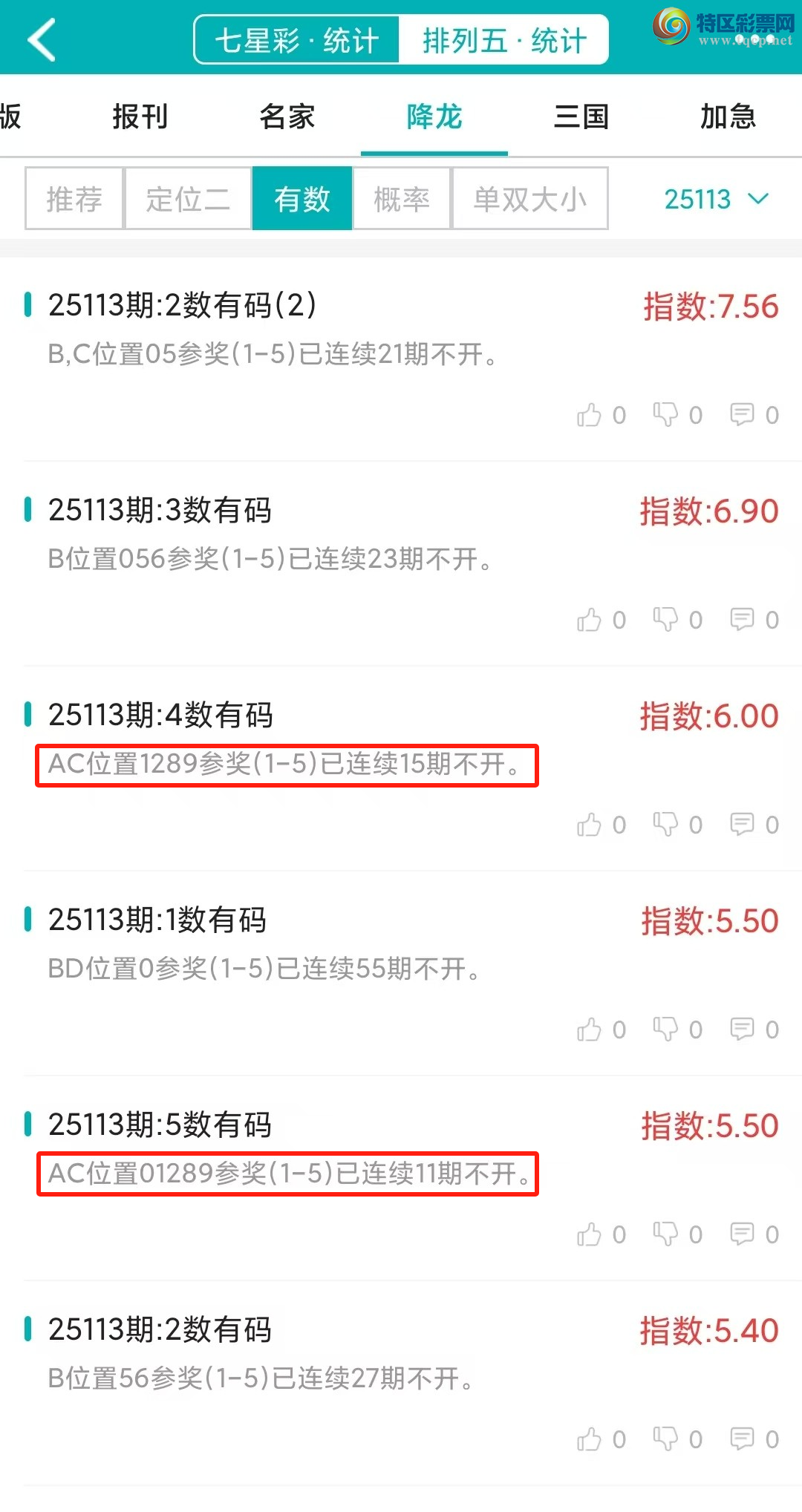This screenshot has width=802, height=1512.
Task: Go back using the top-left arrow
Action: tap(42, 39)
